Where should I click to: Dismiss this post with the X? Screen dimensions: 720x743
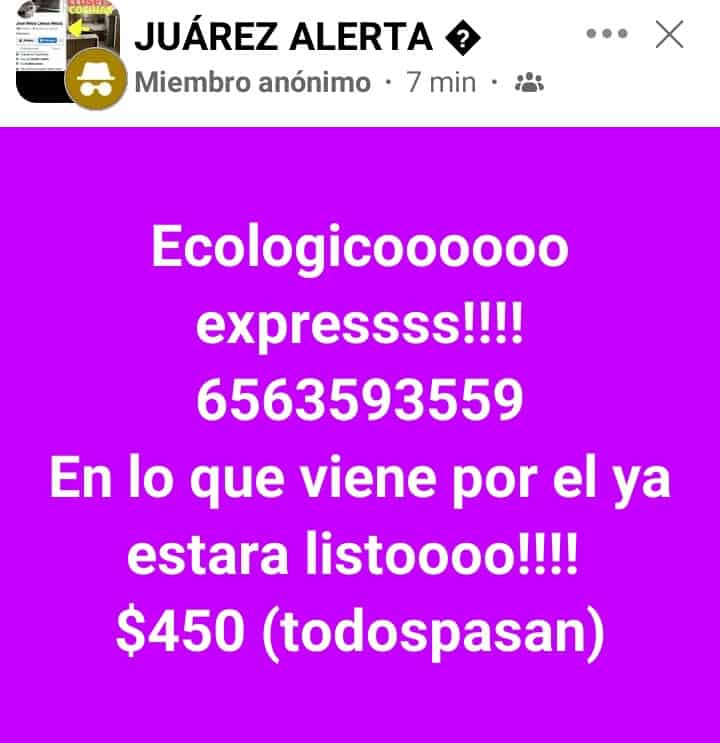tap(669, 34)
